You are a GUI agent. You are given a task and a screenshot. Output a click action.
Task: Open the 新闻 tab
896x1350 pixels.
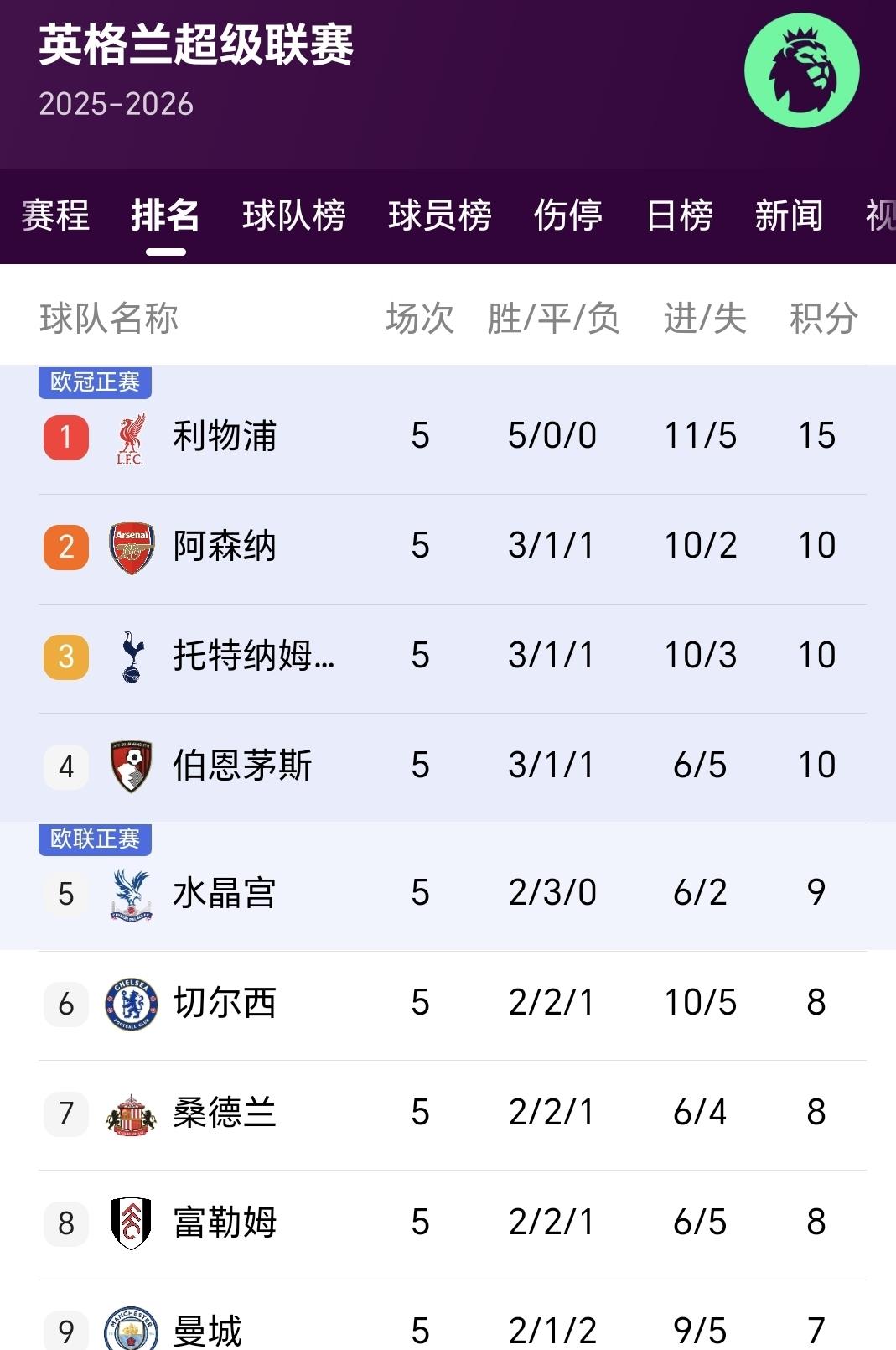point(786,215)
